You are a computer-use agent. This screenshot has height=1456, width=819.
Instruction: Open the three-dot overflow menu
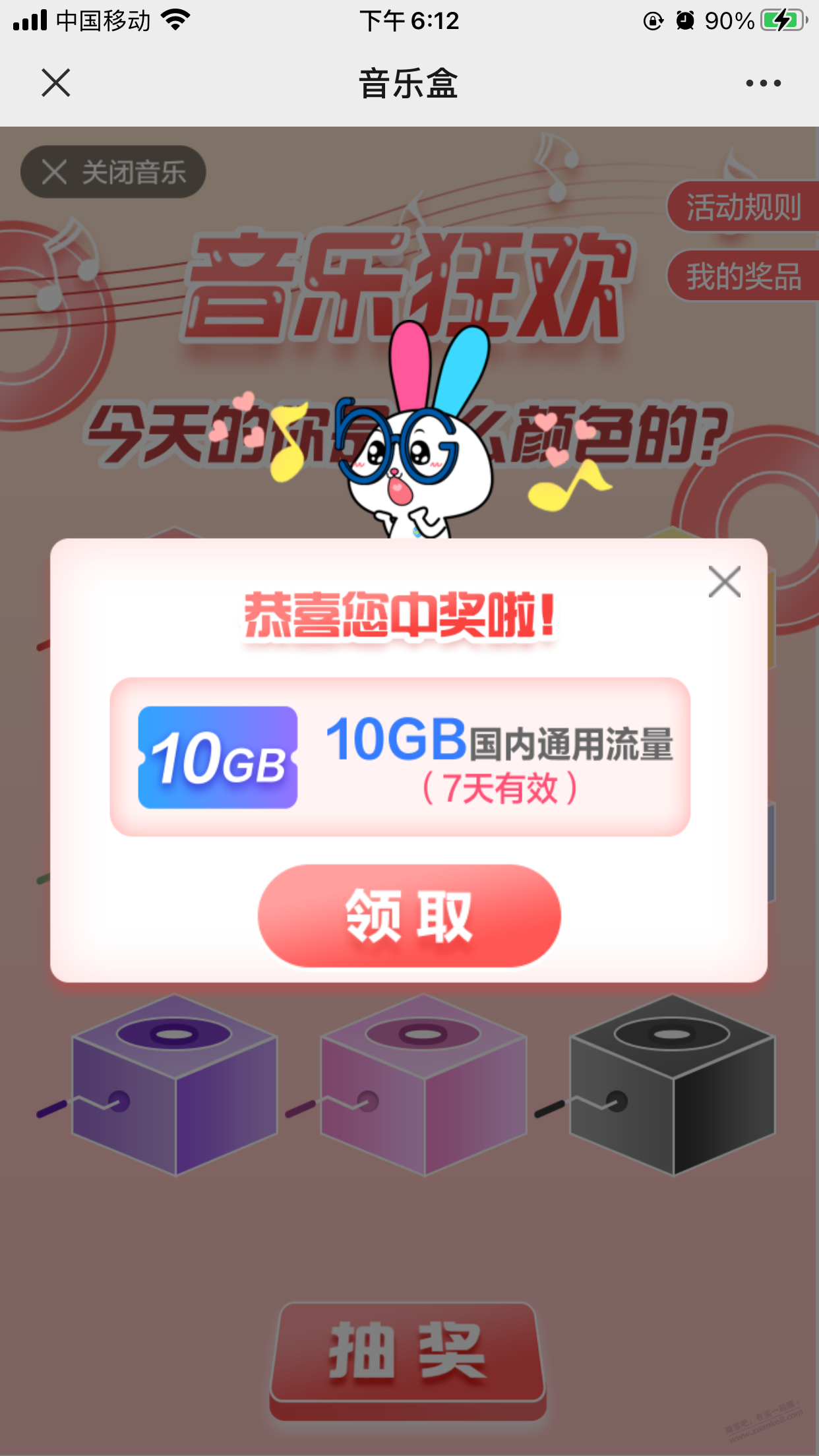point(763,83)
